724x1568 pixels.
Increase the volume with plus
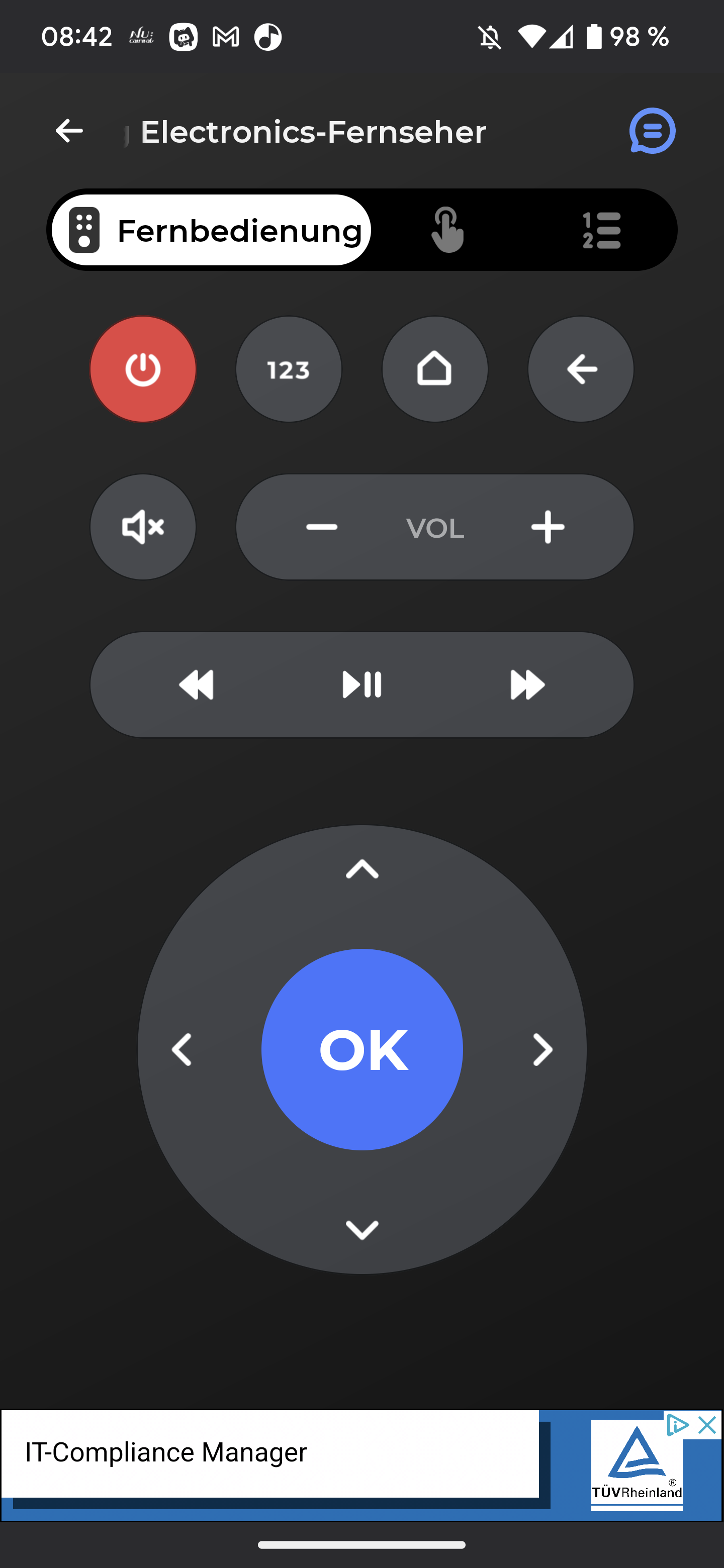click(x=548, y=527)
